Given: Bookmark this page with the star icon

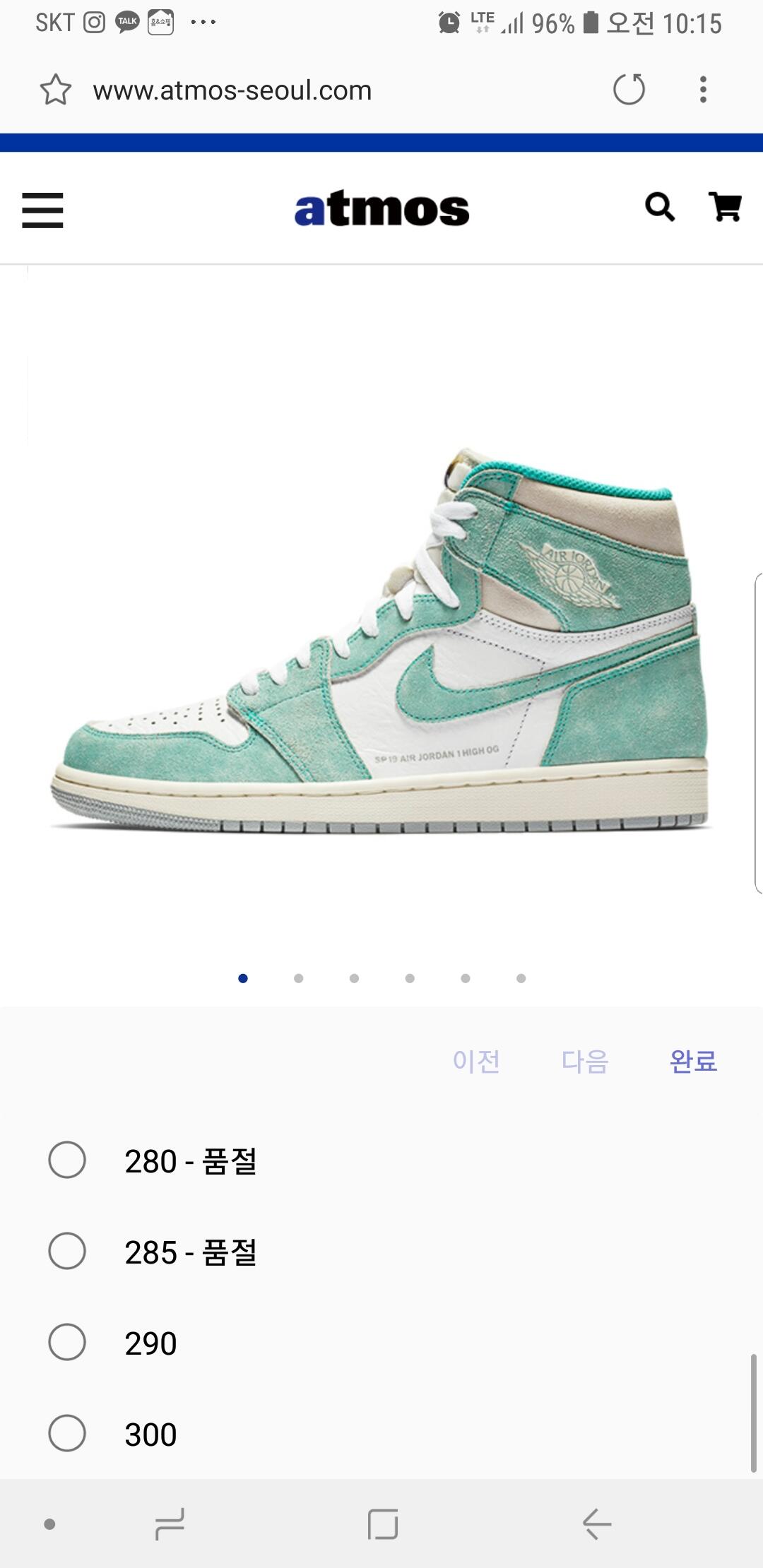Looking at the screenshot, I should [56, 90].
